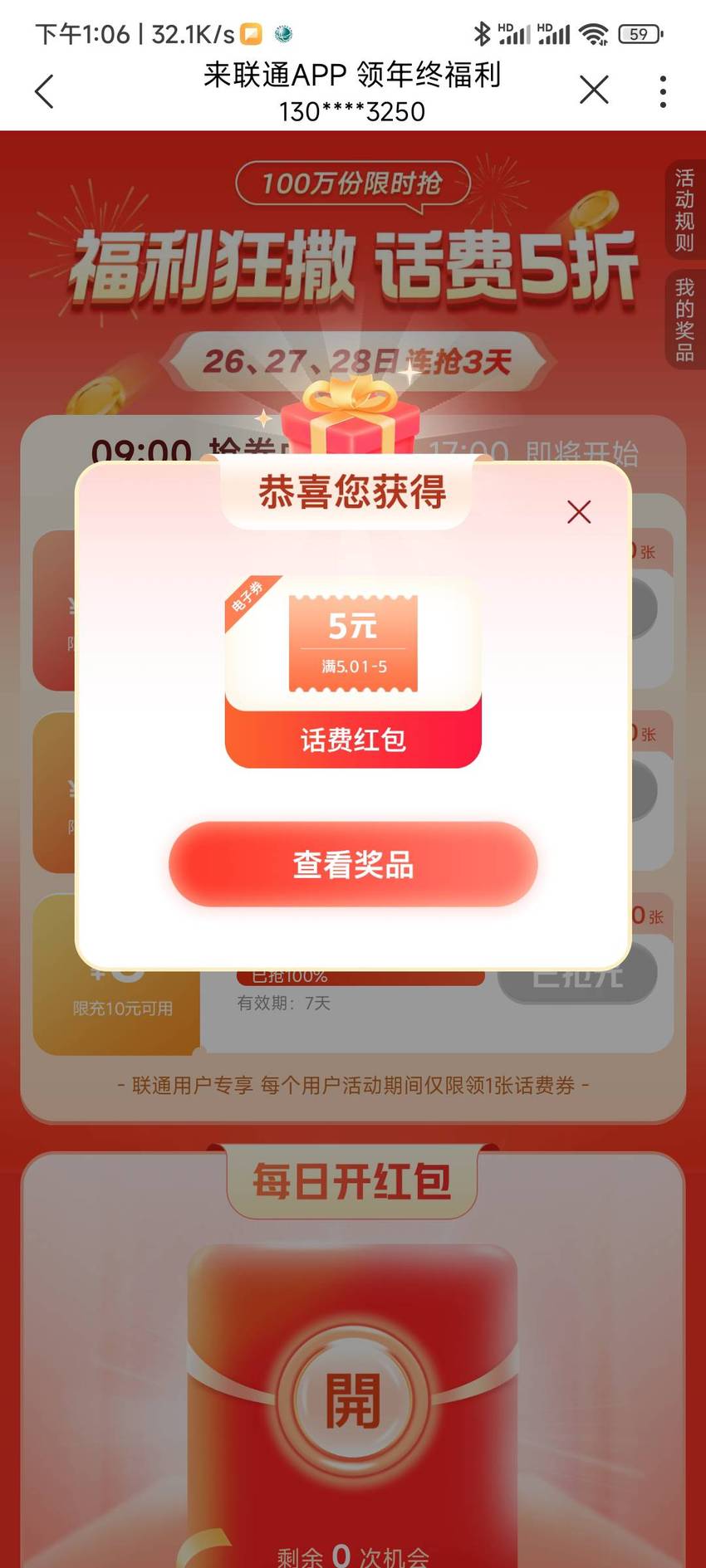
Task: Close the web page with the X
Action: 594,90
